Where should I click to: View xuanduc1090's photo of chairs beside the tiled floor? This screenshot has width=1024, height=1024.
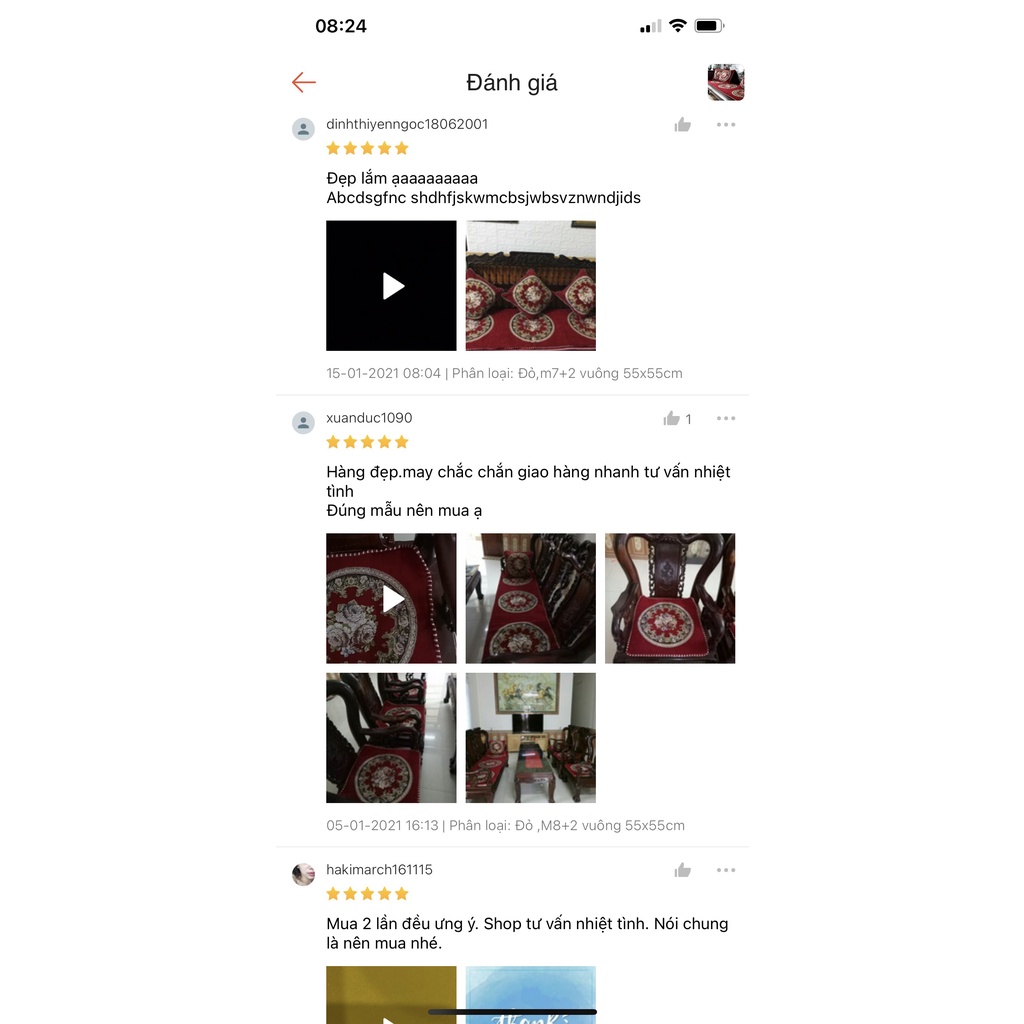click(391, 737)
